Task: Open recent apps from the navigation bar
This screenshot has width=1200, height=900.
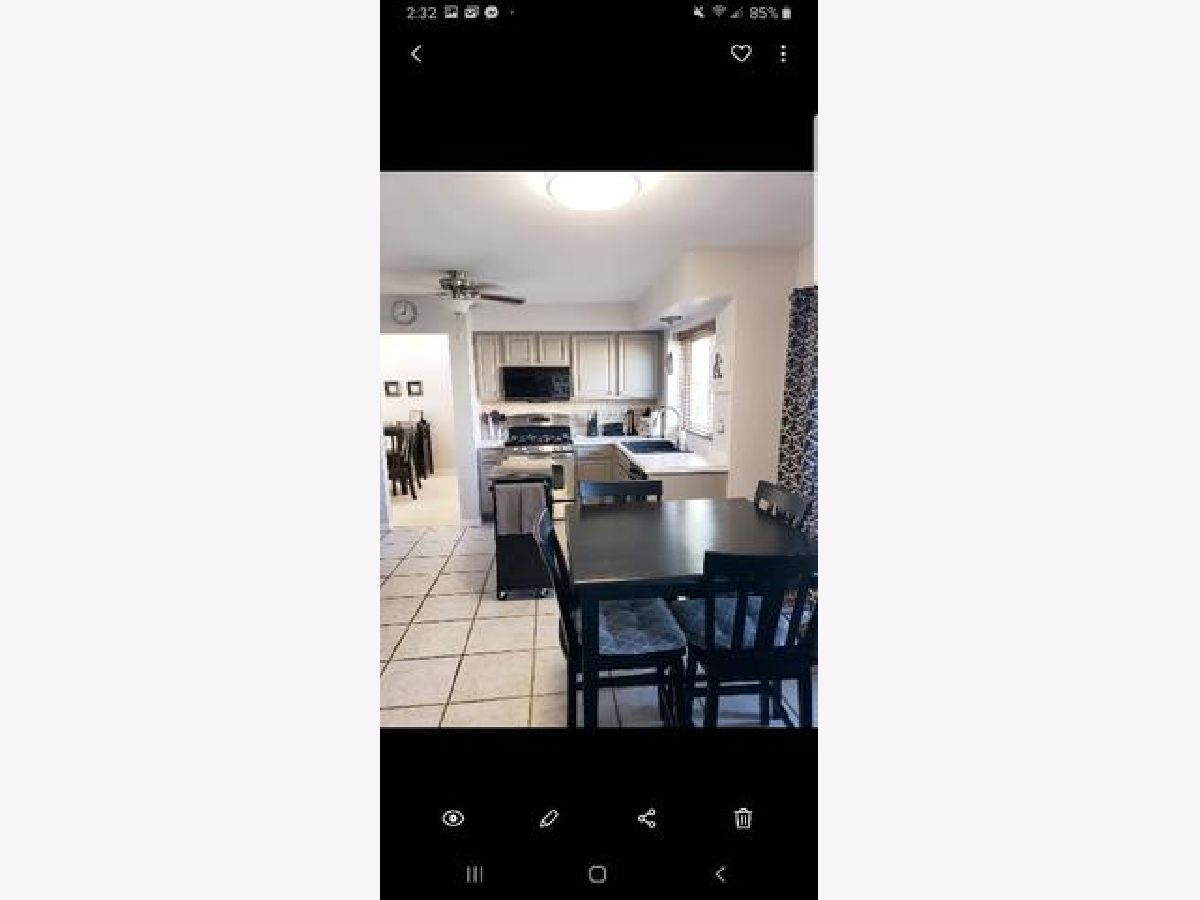Action: [475, 874]
